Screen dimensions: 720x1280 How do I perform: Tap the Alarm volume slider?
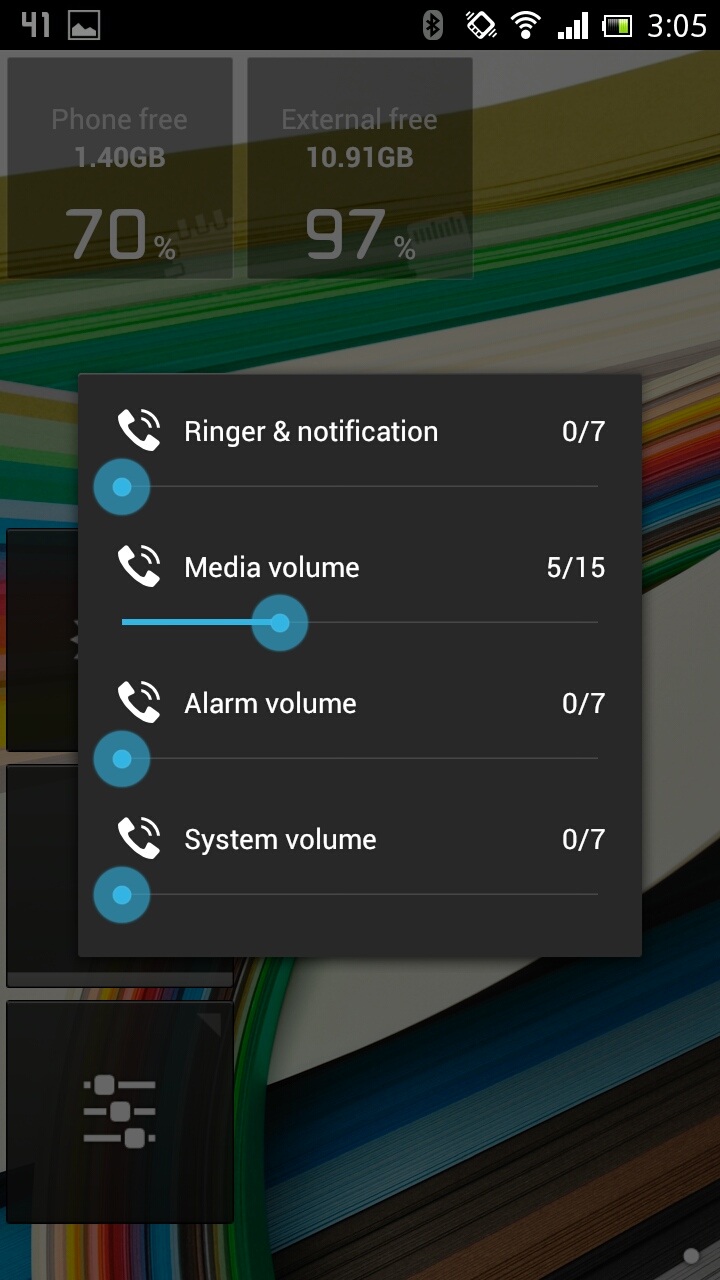359,759
